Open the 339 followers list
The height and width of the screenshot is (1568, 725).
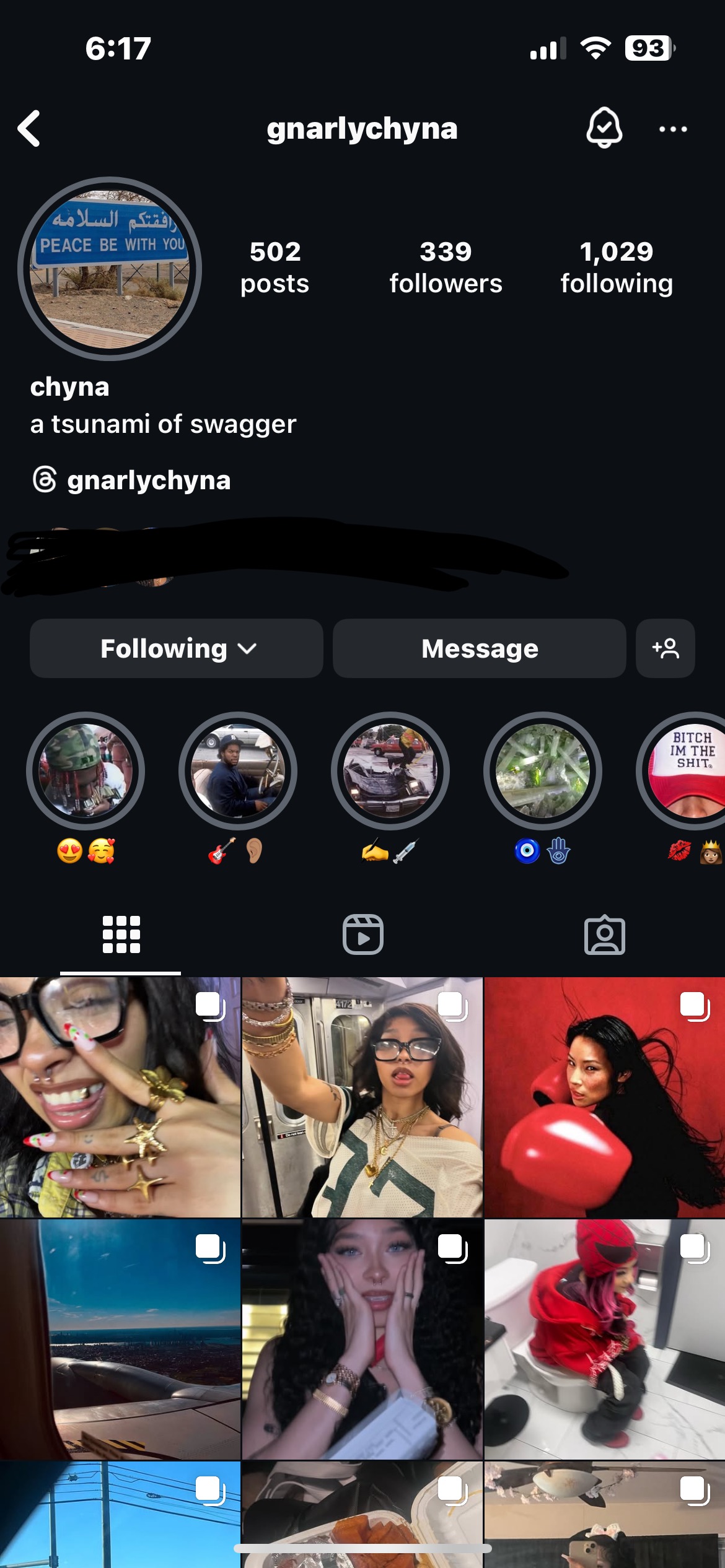pos(446,268)
